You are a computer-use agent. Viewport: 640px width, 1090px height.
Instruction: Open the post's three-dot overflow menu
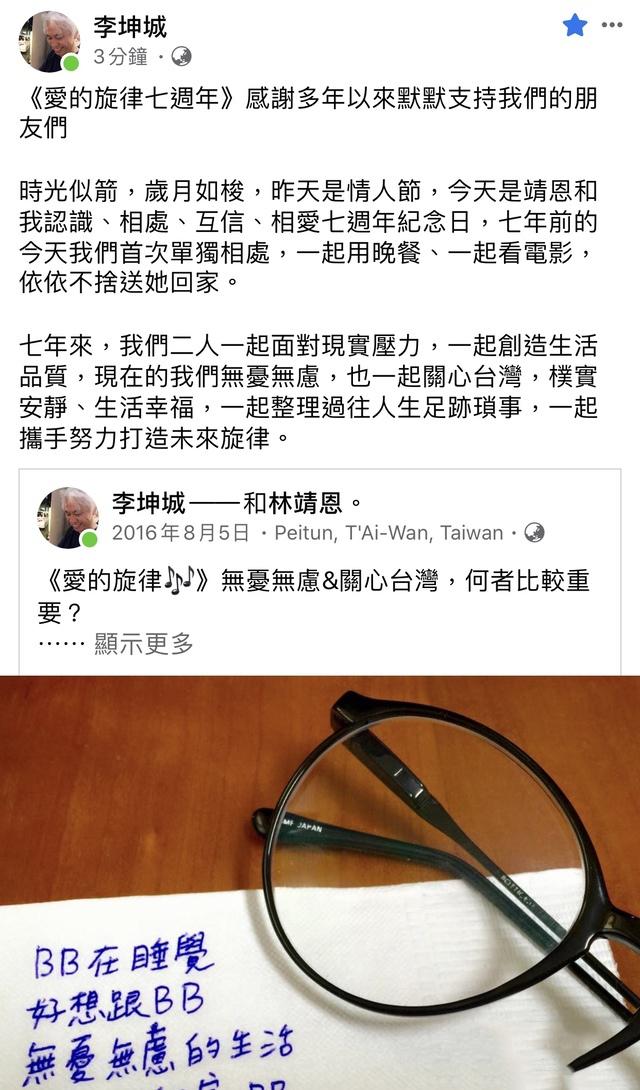612,26
